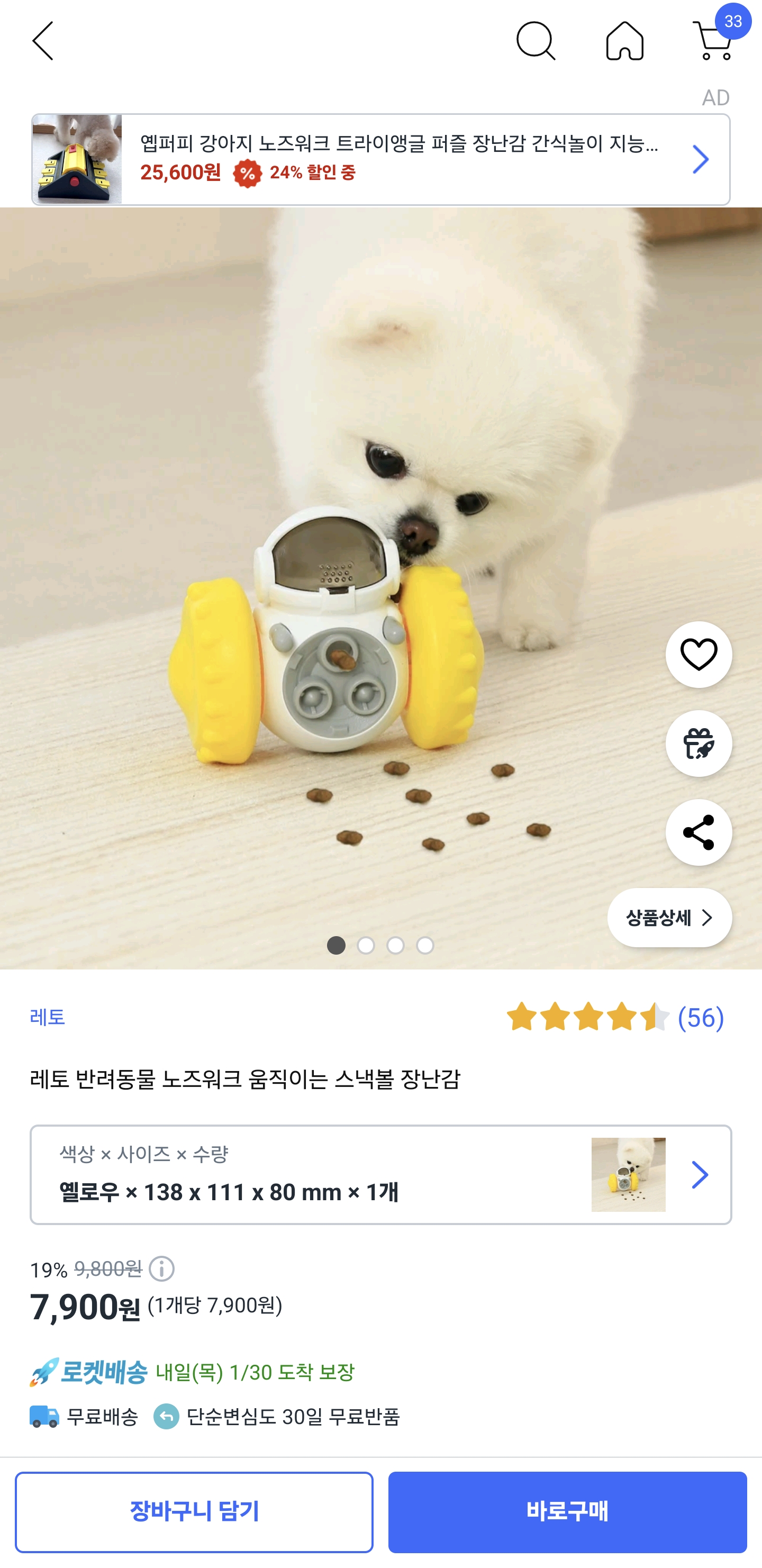Go to the home page
The image size is (762, 1568).
click(x=624, y=41)
